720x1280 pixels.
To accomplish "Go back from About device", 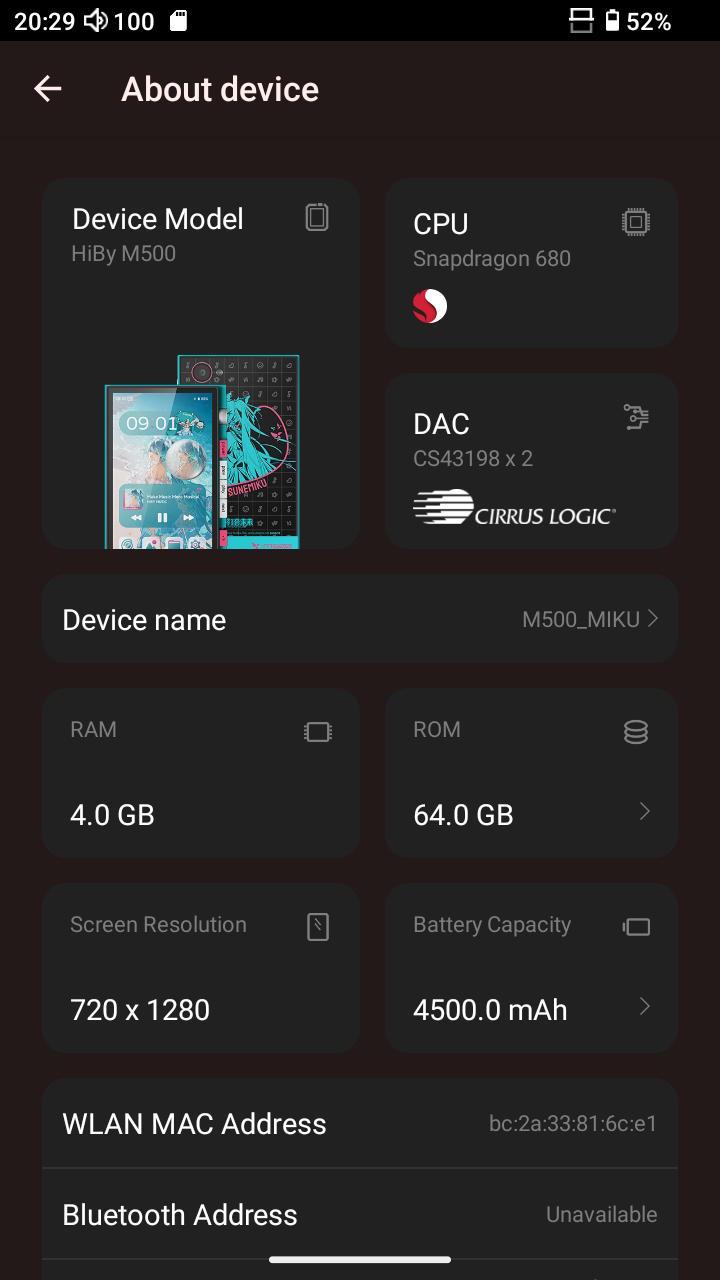I will pyautogui.click(x=48, y=89).
